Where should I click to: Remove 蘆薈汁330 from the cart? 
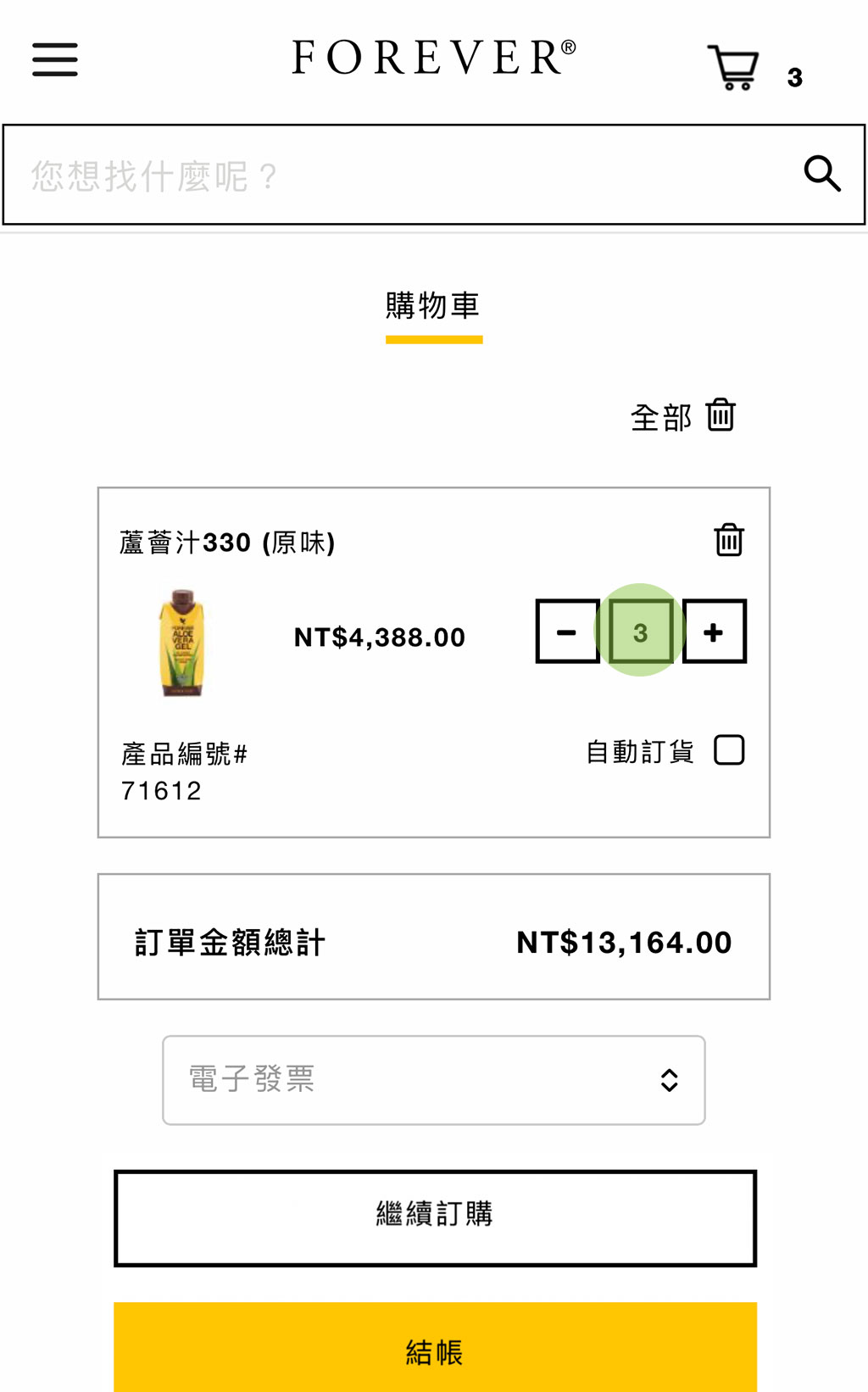(728, 540)
